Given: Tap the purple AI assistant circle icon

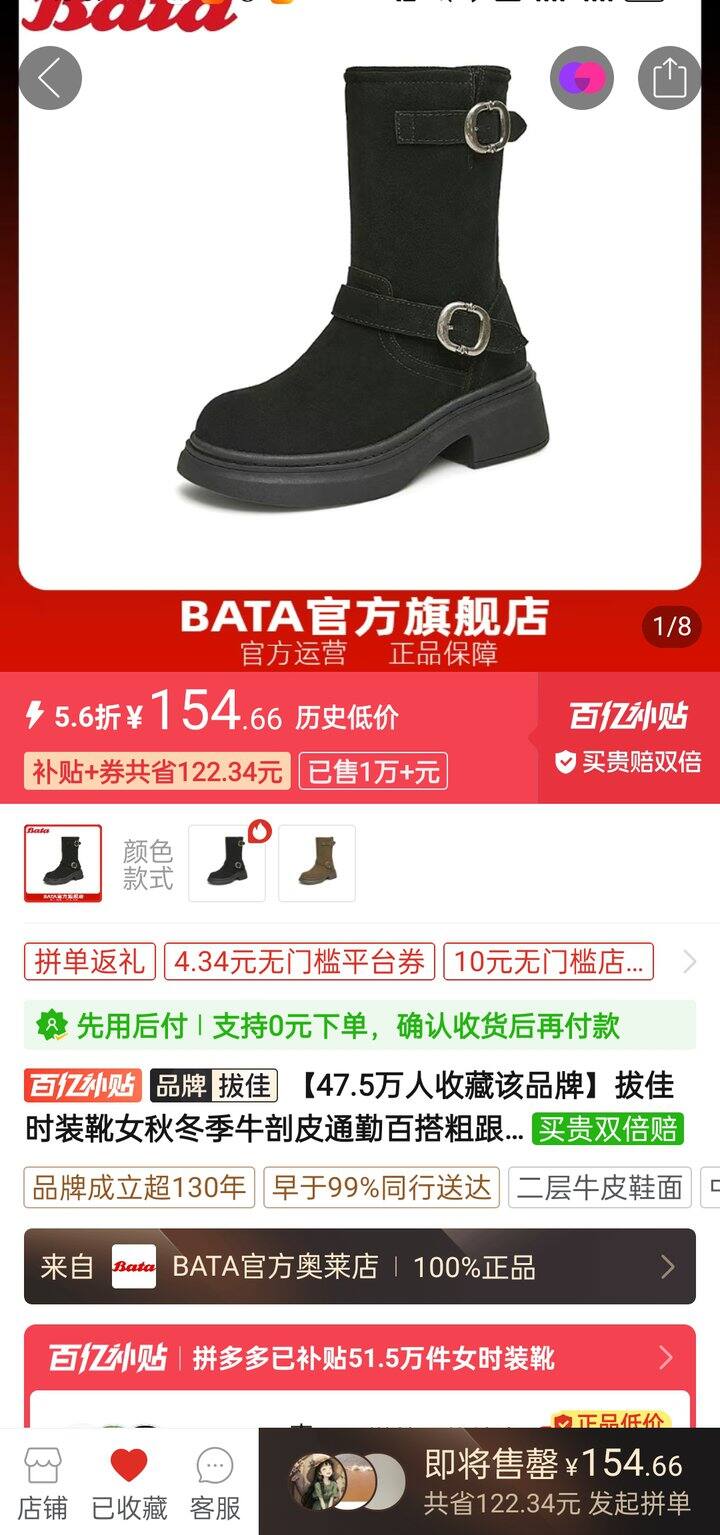Looking at the screenshot, I should click(581, 77).
